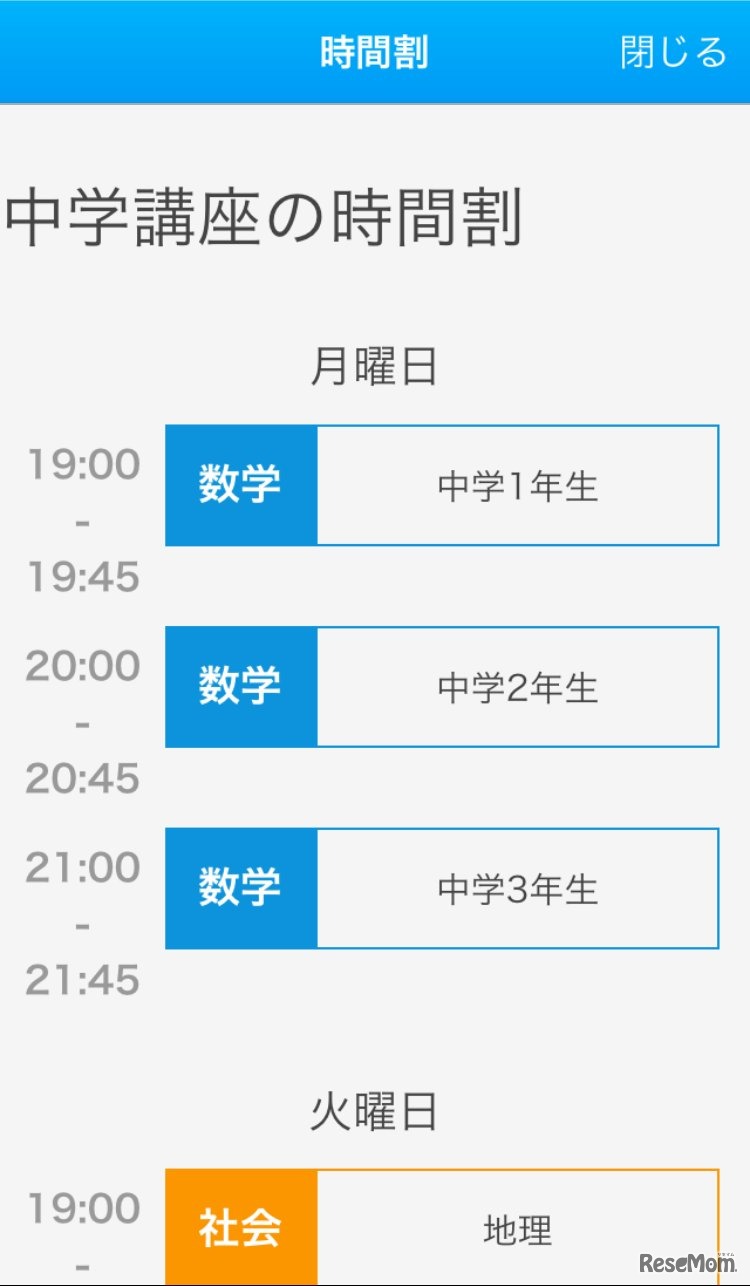The width and height of the screenshot is (750, 1286).
Task: Click the 数学 badge next to 中学2年生
Action: pyautogui.click(x=240, y=687)
